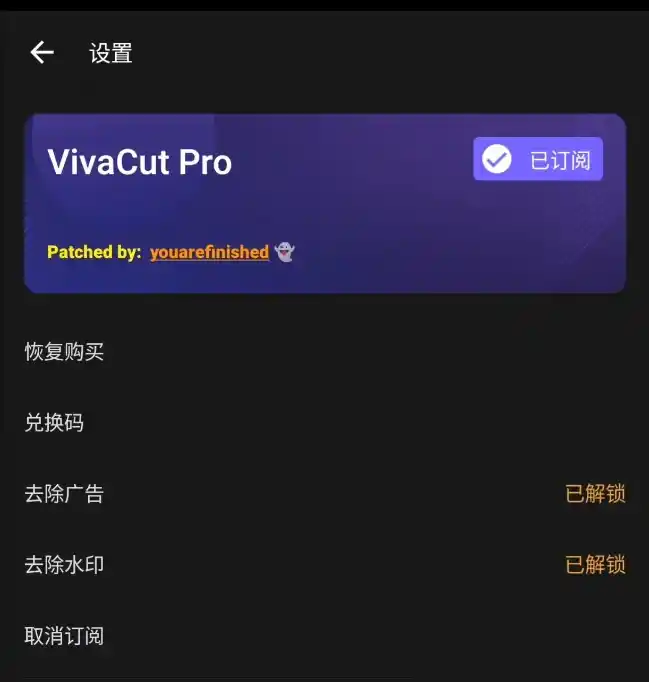The width and height of the screenshot is (649, 682).
Task: Open 取消订阅 cancel subscription
Action: pos(65,636)
